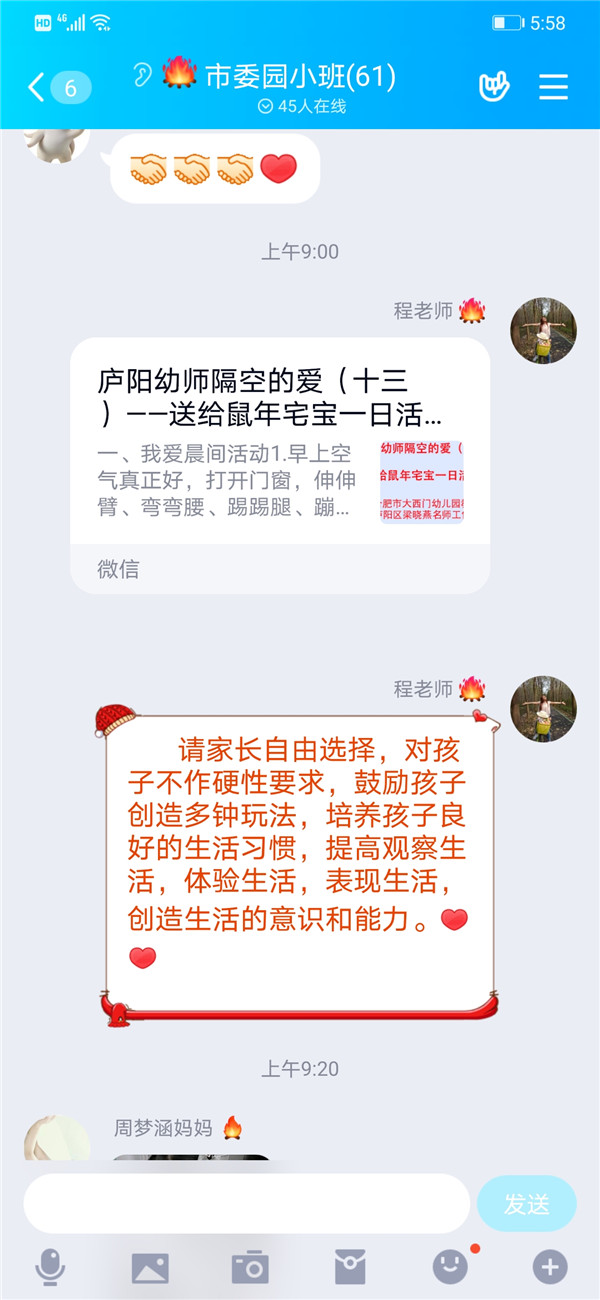View 周梦涵妈妈's profile avatar
Image resolution: width=600 pixels, height=1300 pixels.
tap(57, 1138)
